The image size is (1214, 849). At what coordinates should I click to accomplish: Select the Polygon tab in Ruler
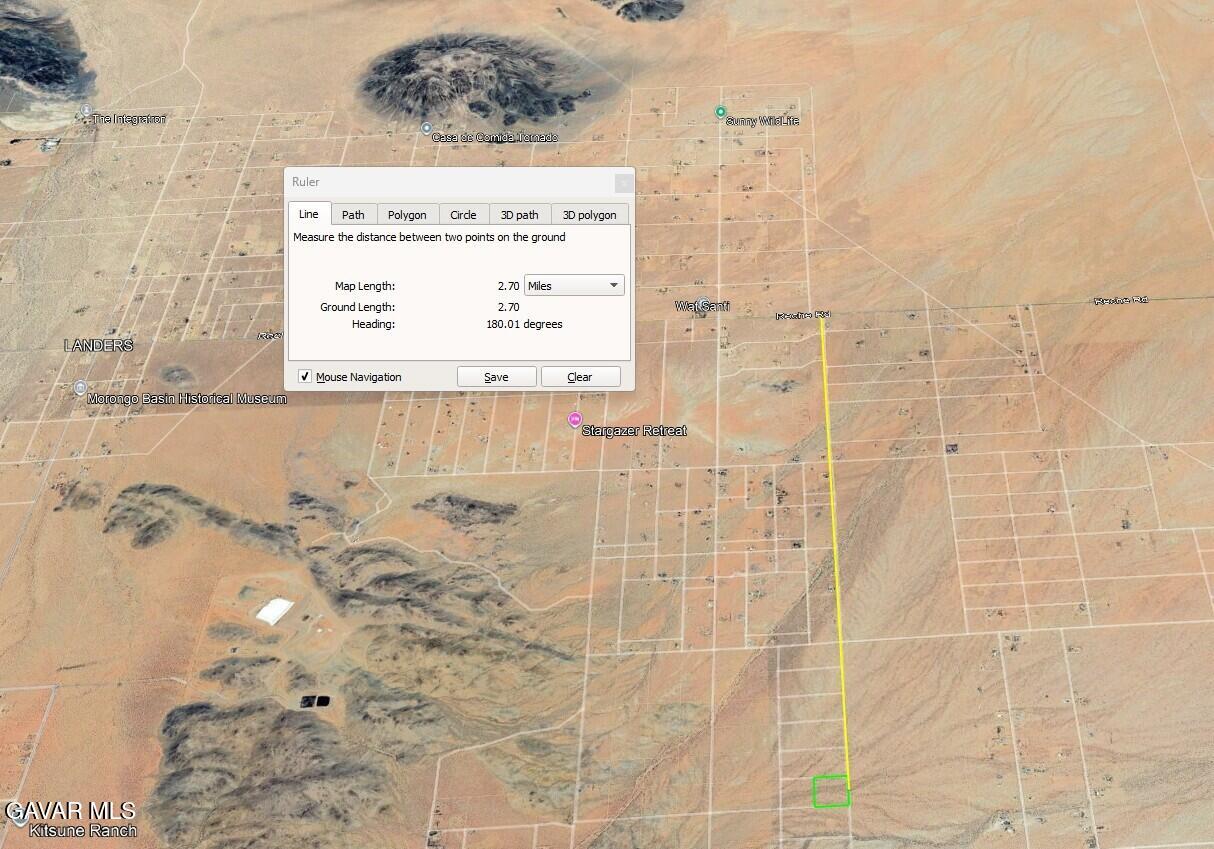pos(407,214)
